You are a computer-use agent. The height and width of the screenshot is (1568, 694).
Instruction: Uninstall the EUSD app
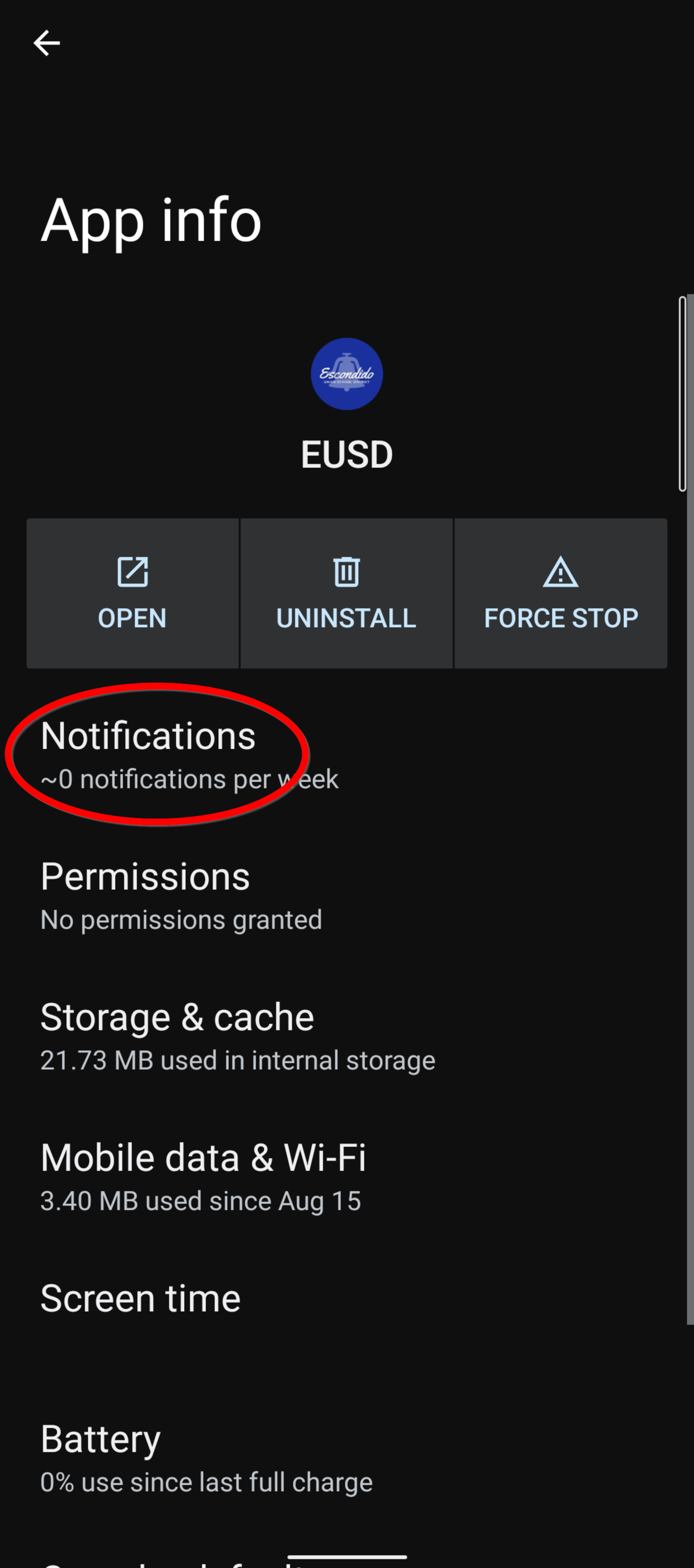click(346, 593)
